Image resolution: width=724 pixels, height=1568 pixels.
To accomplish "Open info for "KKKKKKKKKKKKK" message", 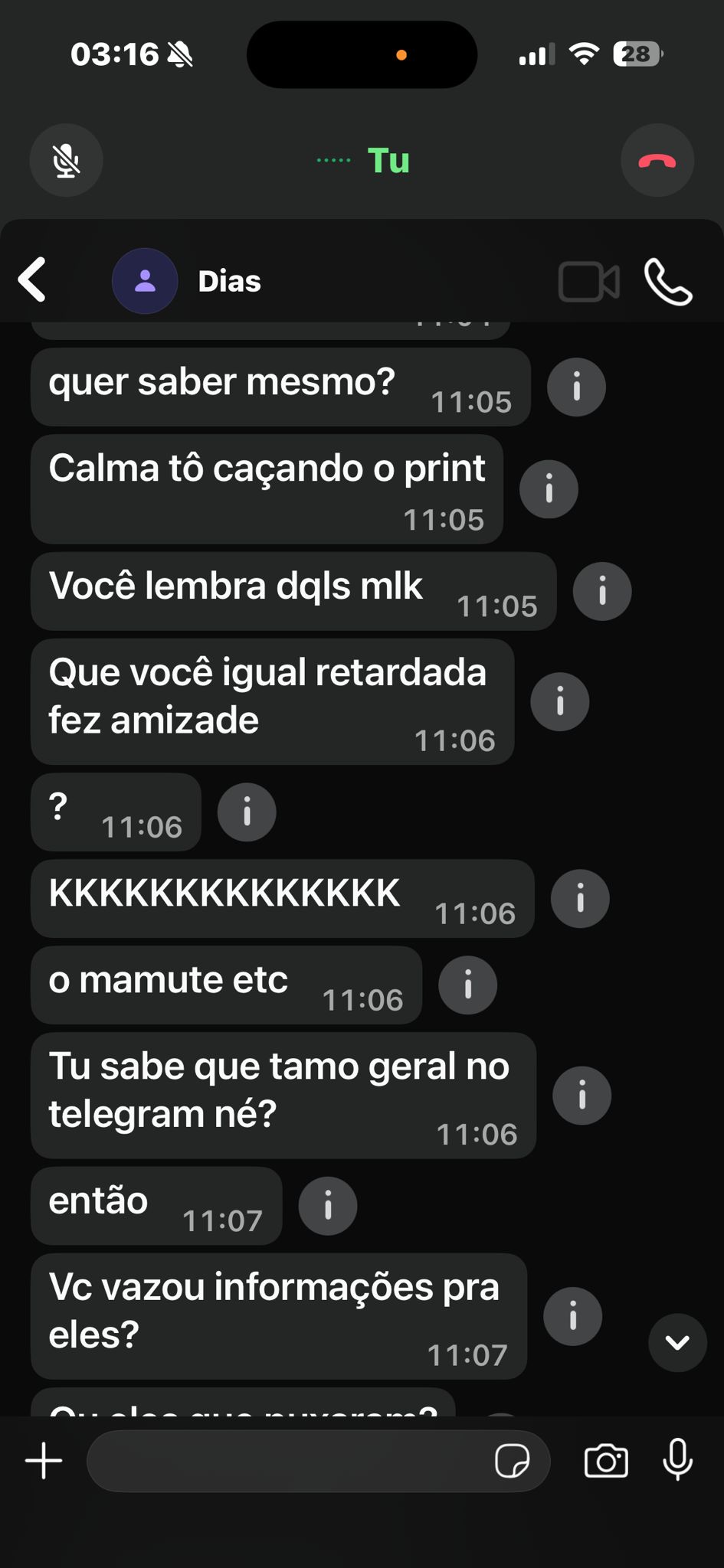I will 580,899.
